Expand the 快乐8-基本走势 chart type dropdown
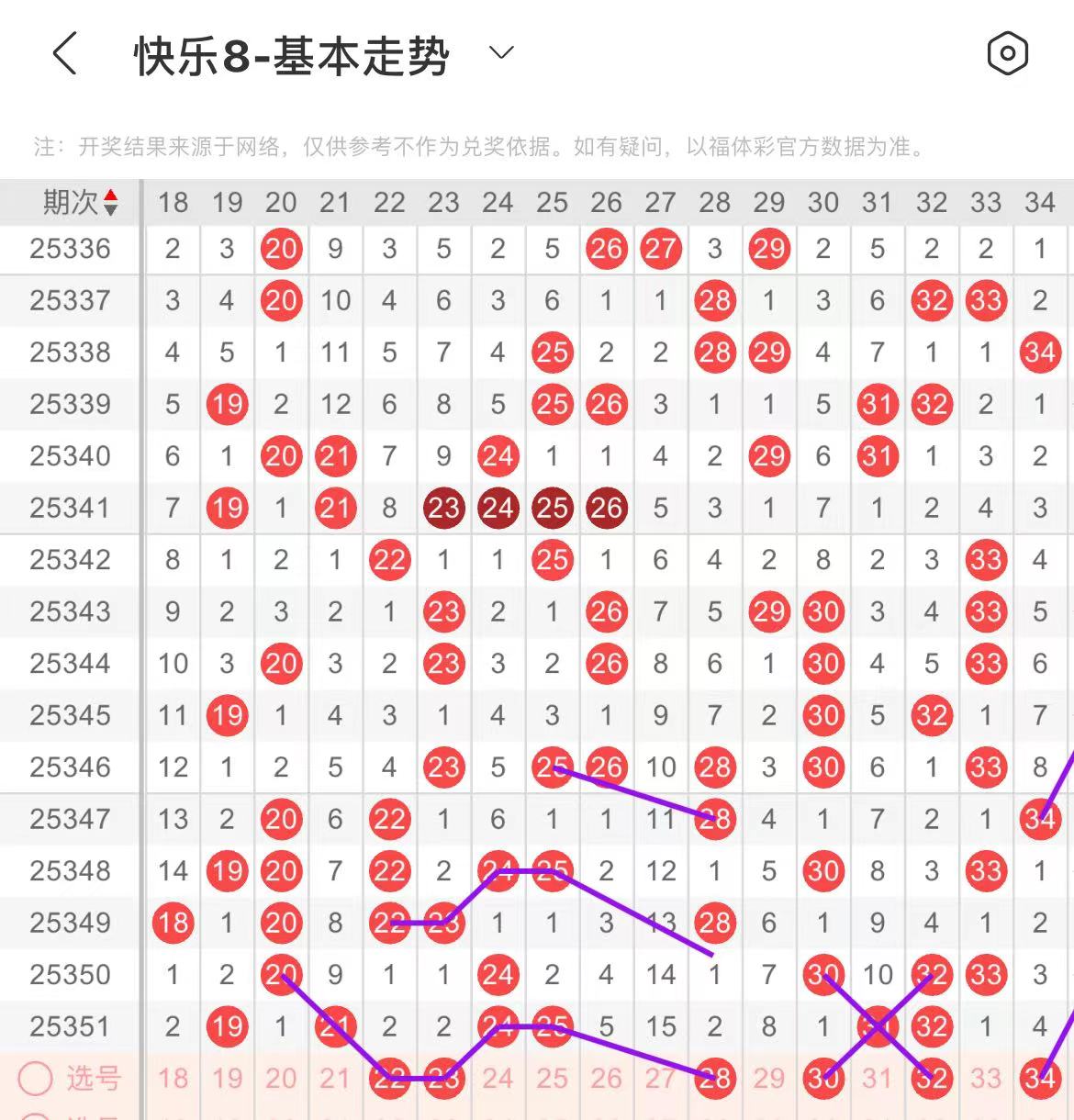This screenshot has height=1120, width=1074. [501, 53]
